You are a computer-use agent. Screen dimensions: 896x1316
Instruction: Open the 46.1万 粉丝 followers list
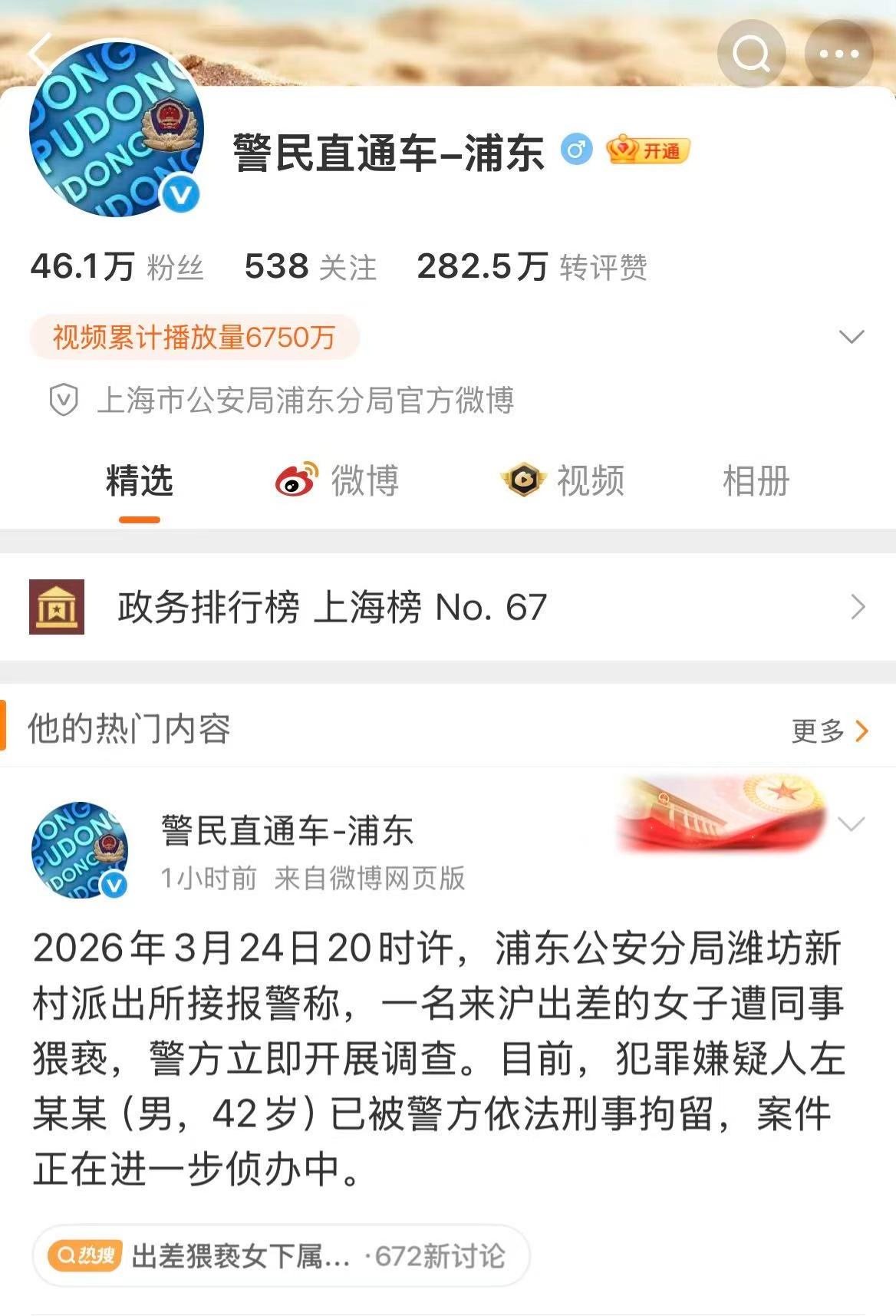point(117,267)
